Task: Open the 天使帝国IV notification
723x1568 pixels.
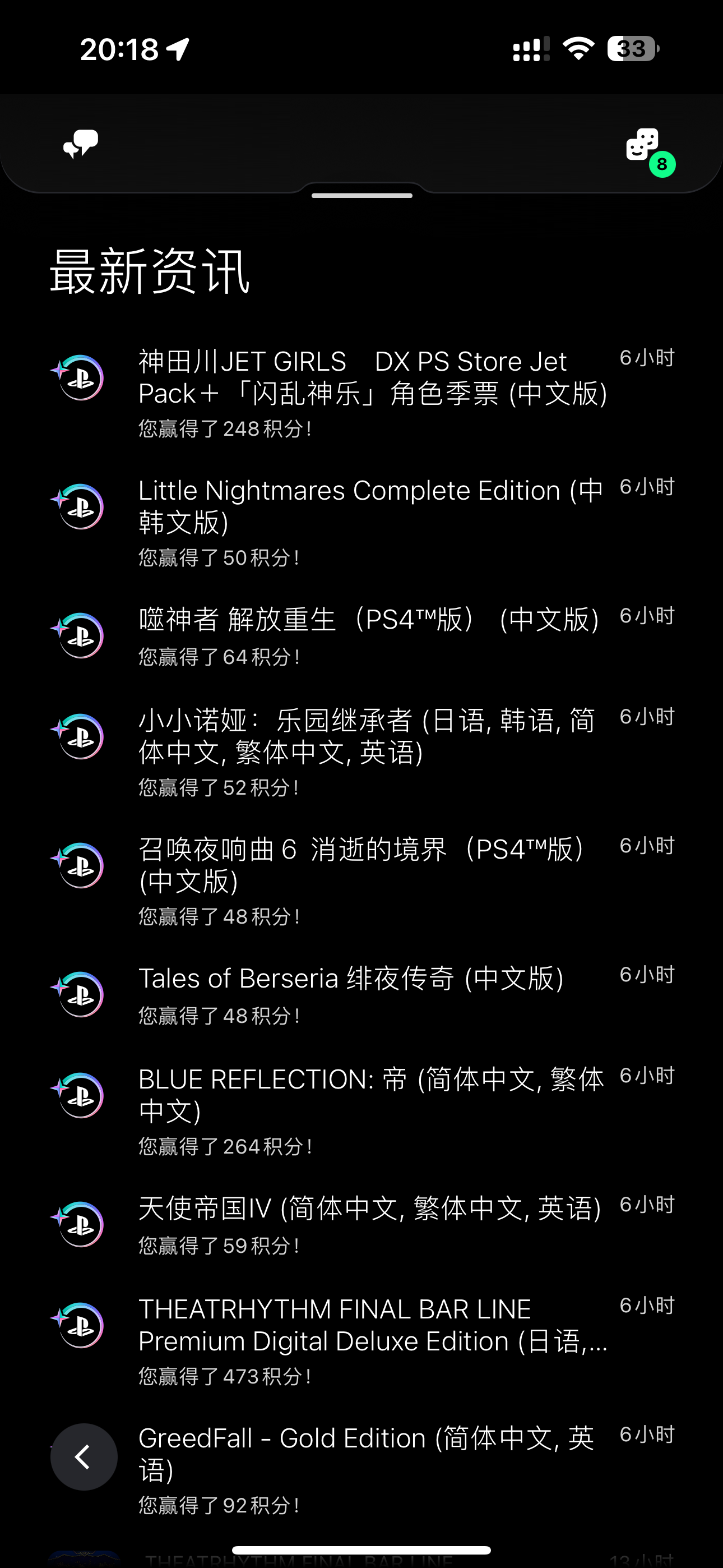Action: [x=361, y=1226]
